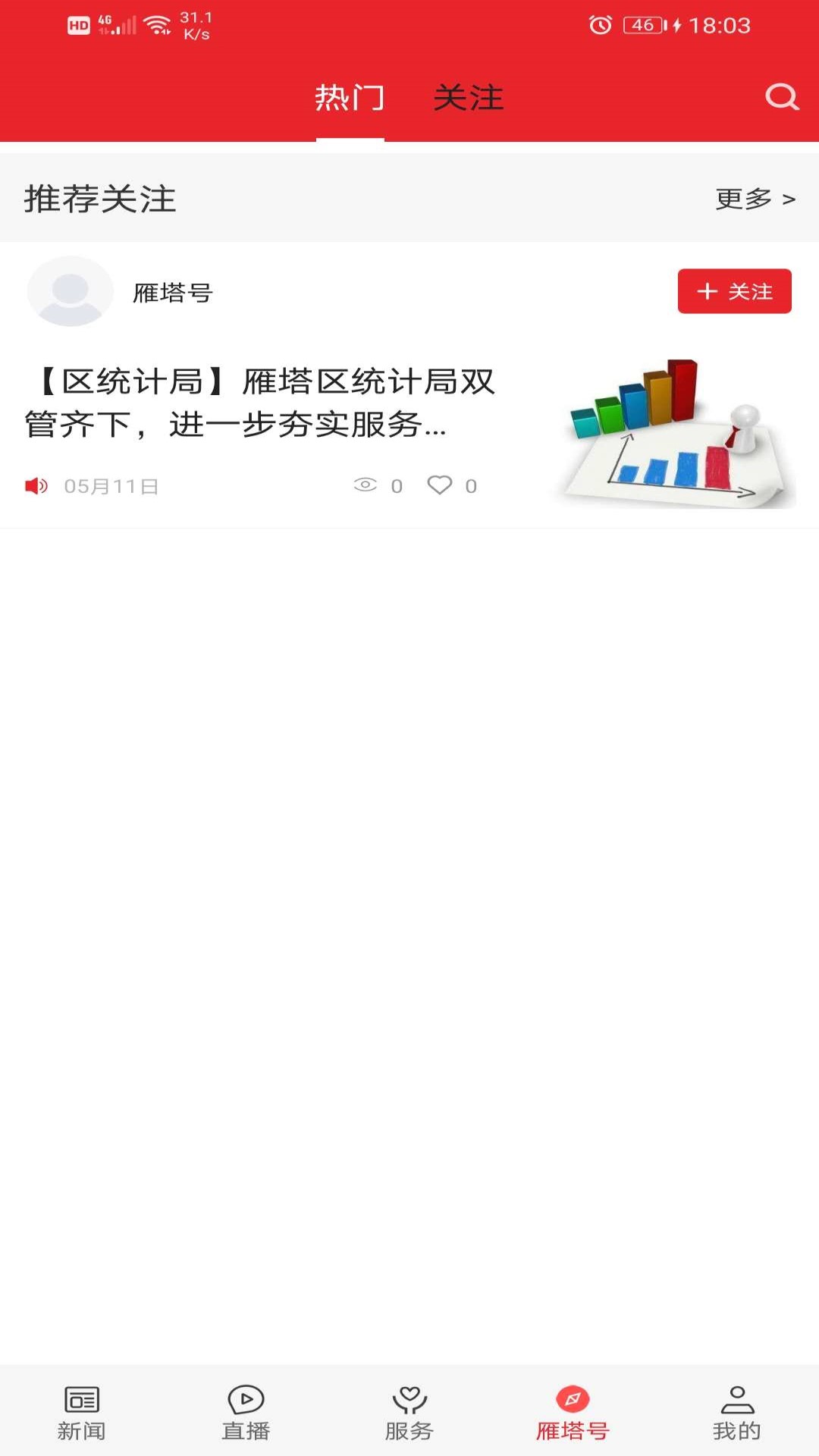Open the 我的 profile tab

[x=736, y=1412]
